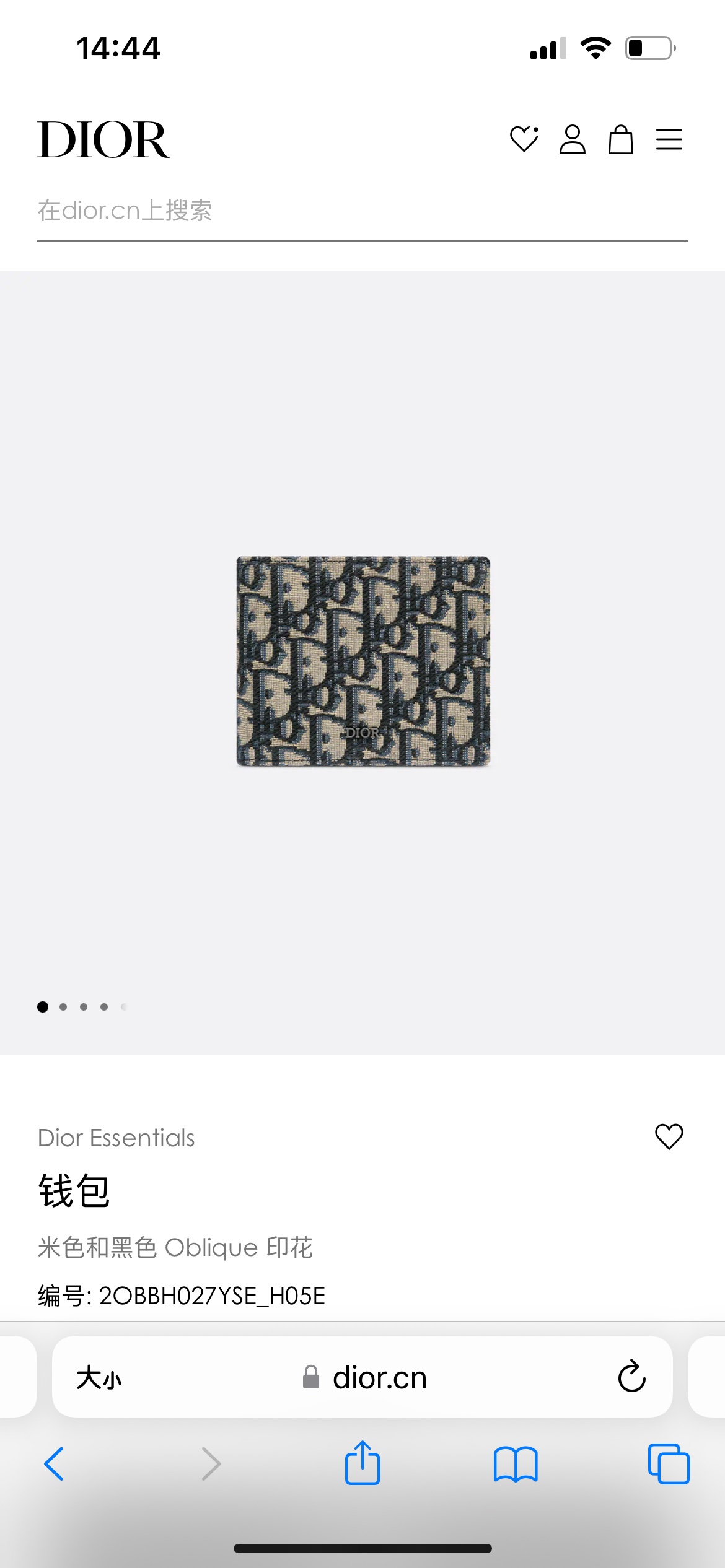Open the hamburger menu
Image resolution: width=725 pixels, height=1568 pixels.
click(669, 139)
